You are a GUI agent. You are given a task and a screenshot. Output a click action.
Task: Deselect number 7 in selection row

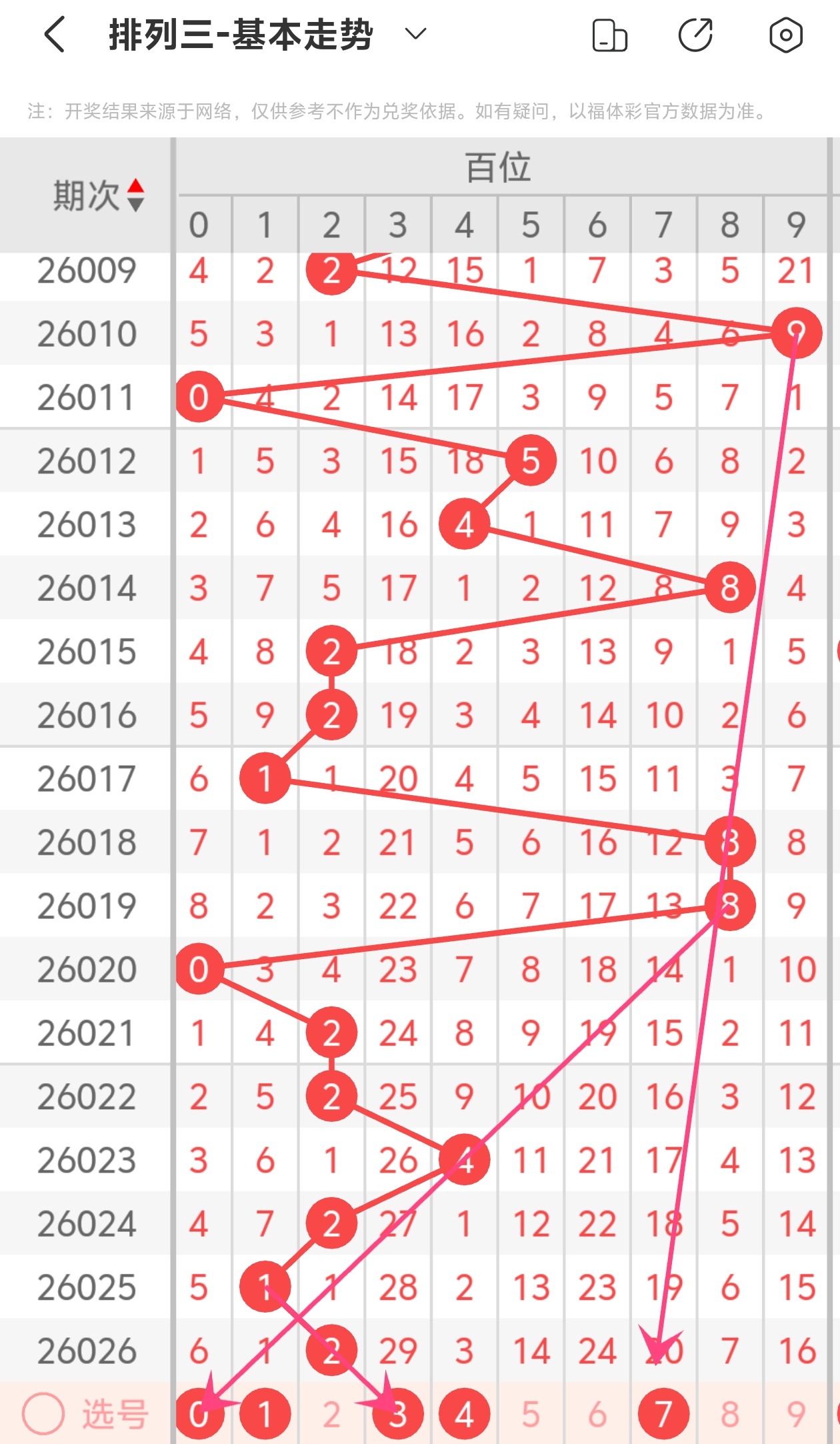[663, 1413]
